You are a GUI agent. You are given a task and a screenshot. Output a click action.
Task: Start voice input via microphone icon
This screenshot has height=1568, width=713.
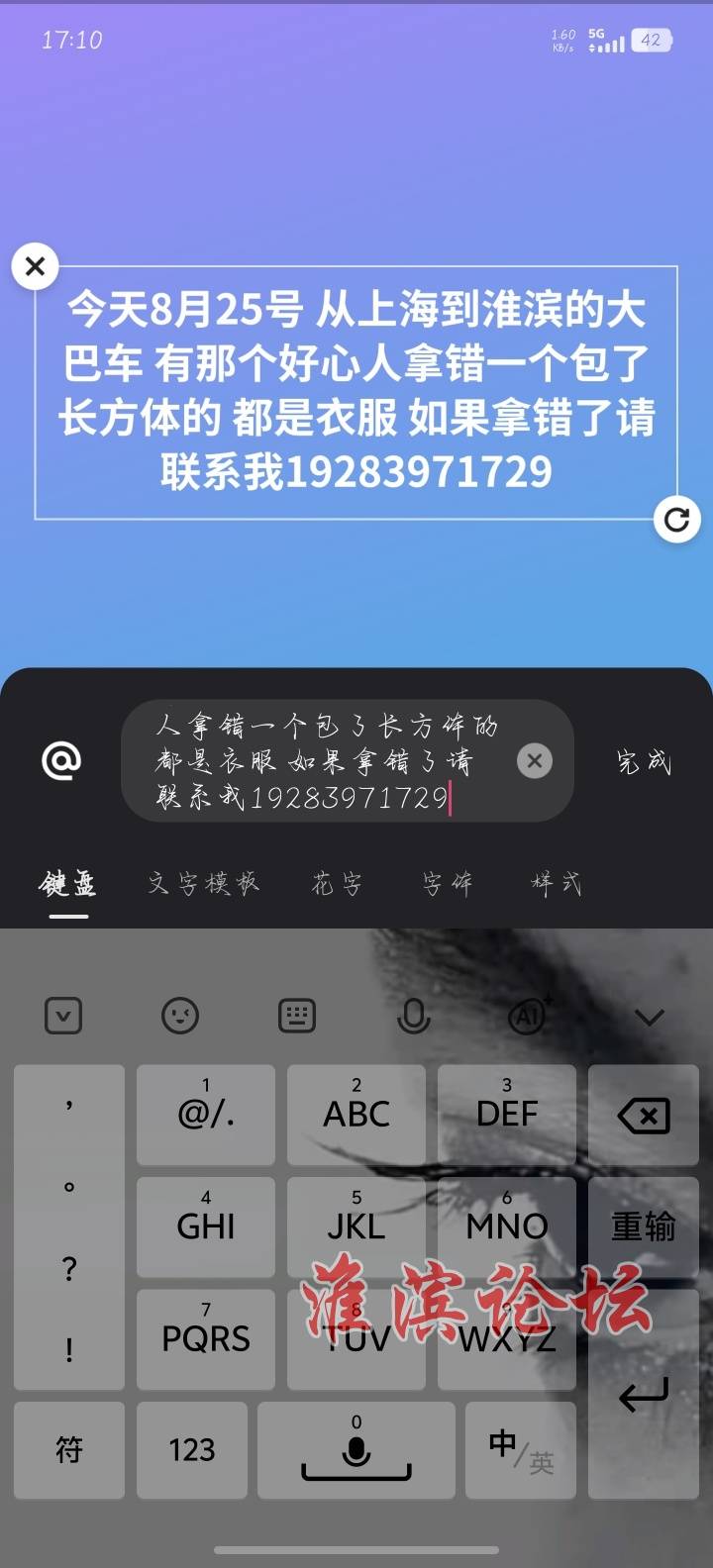coord(414,1016)
